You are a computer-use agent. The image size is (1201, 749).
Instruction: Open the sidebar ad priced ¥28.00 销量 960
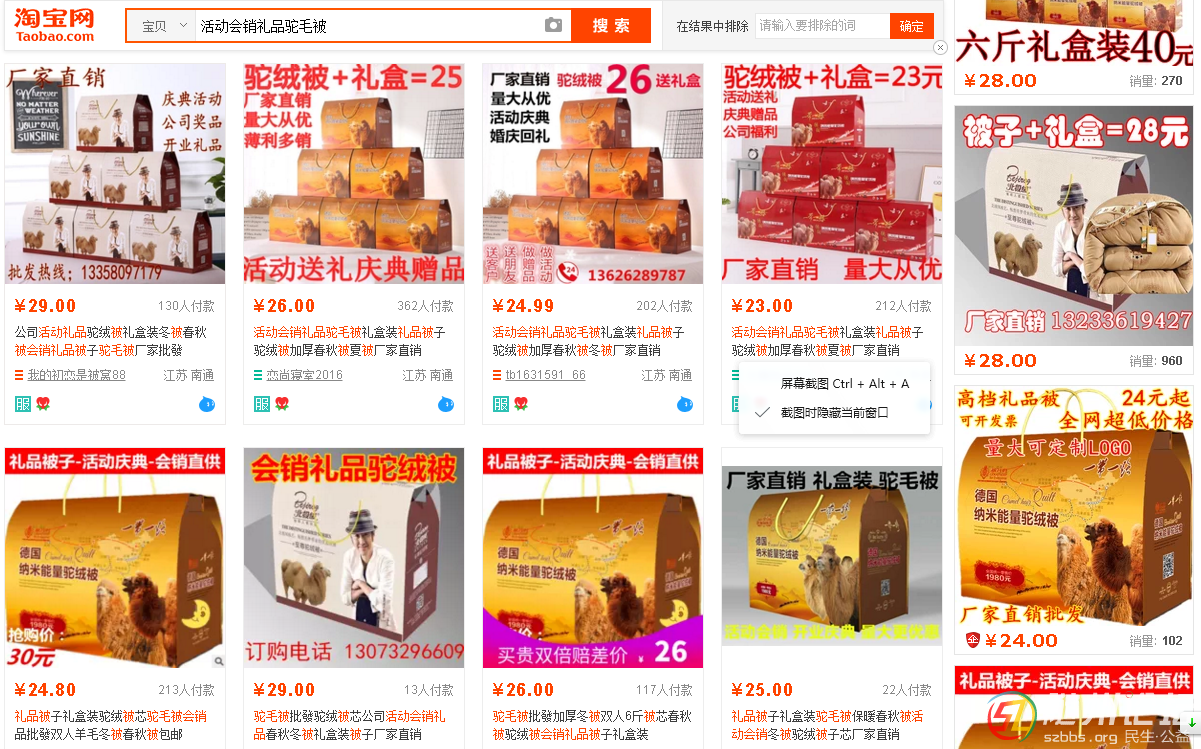[1074, 226]
